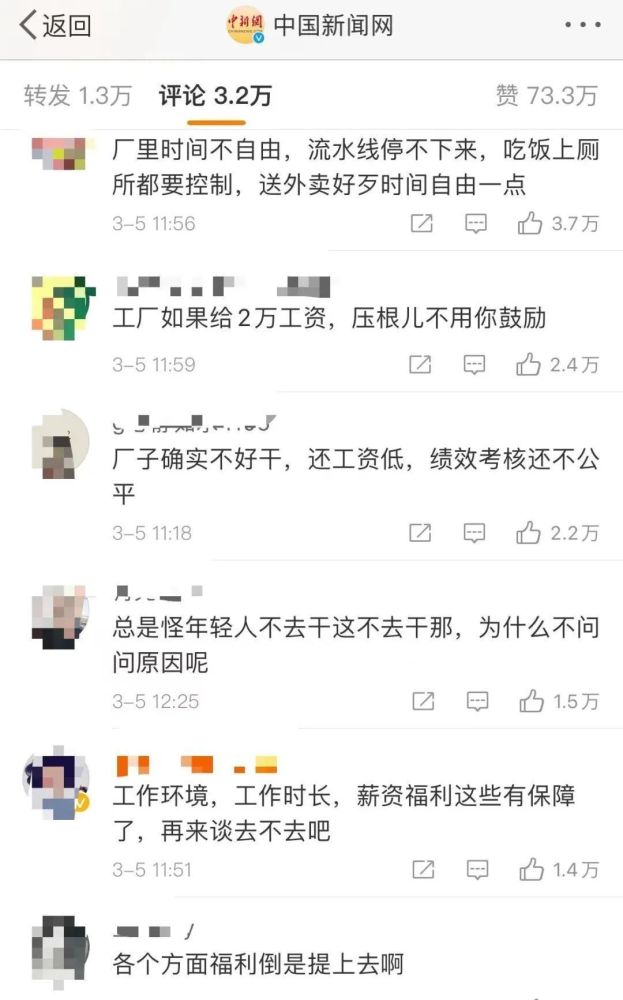Screen dimensions: 623x1000
Task: Open the three-dot overflow menu
Action: [582, 26]
